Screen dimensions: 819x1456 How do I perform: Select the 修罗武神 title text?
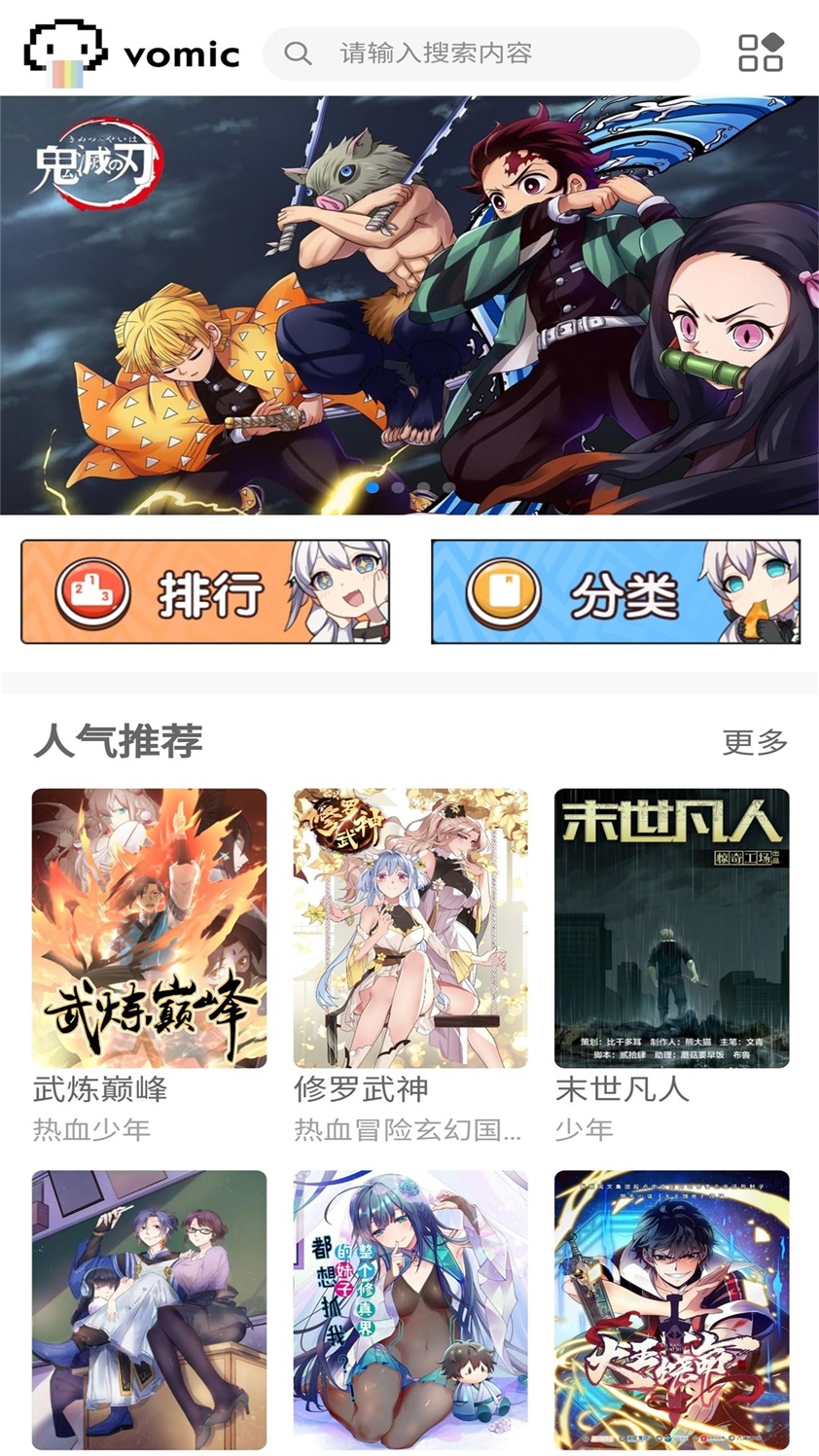tap(364, 1091)
